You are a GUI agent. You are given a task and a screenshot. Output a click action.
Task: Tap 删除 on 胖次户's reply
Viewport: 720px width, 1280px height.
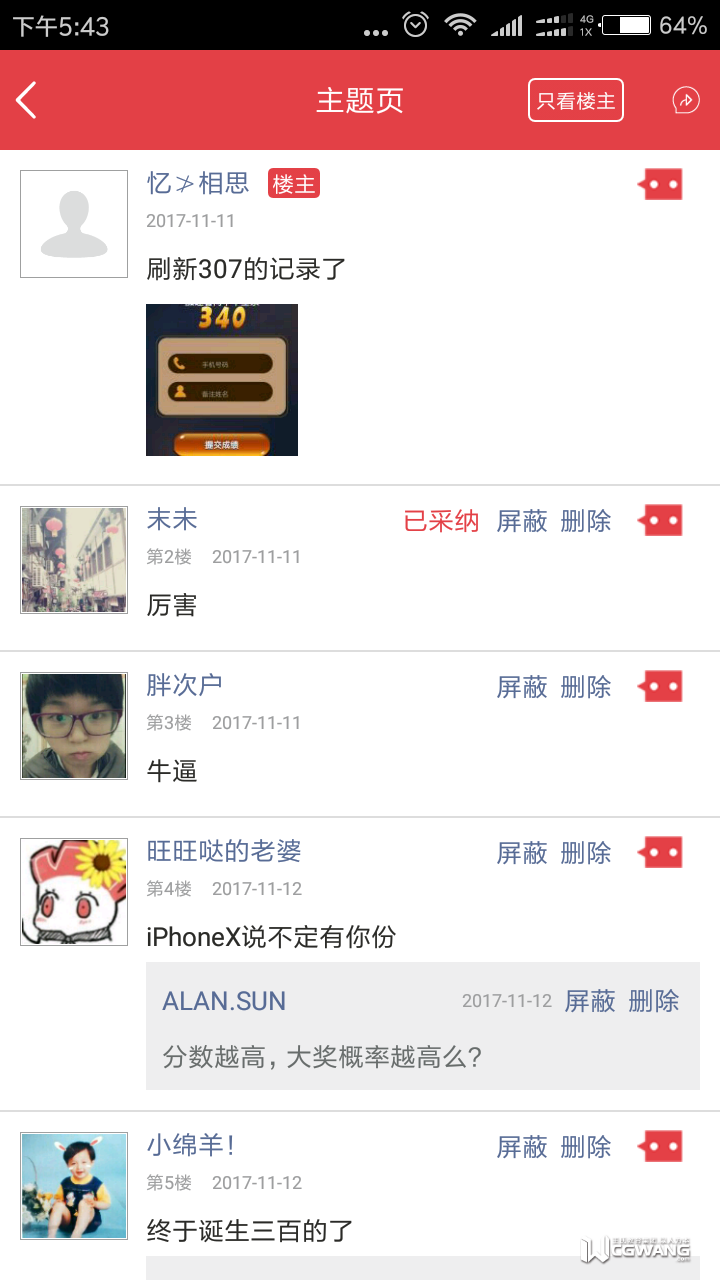pos(586,687)
